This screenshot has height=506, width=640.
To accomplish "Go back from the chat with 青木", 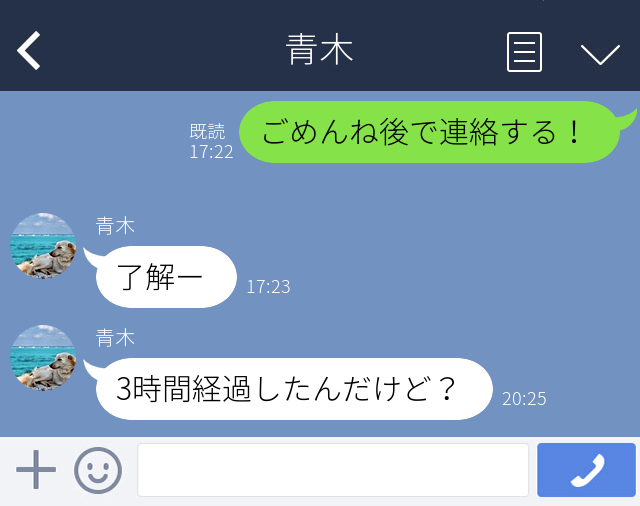I will [x=29, y=51].
